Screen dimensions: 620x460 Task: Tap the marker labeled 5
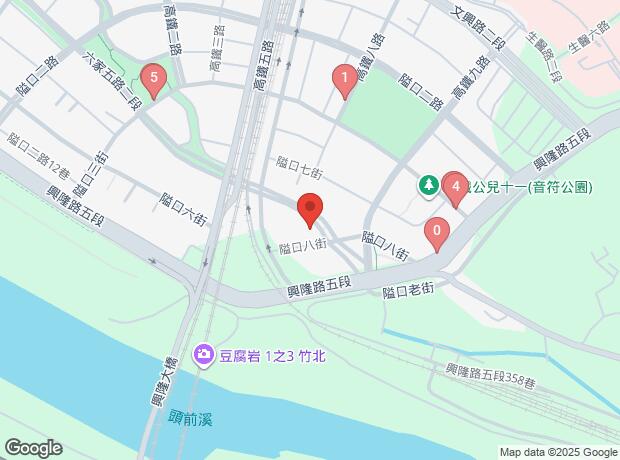[153, 79]
